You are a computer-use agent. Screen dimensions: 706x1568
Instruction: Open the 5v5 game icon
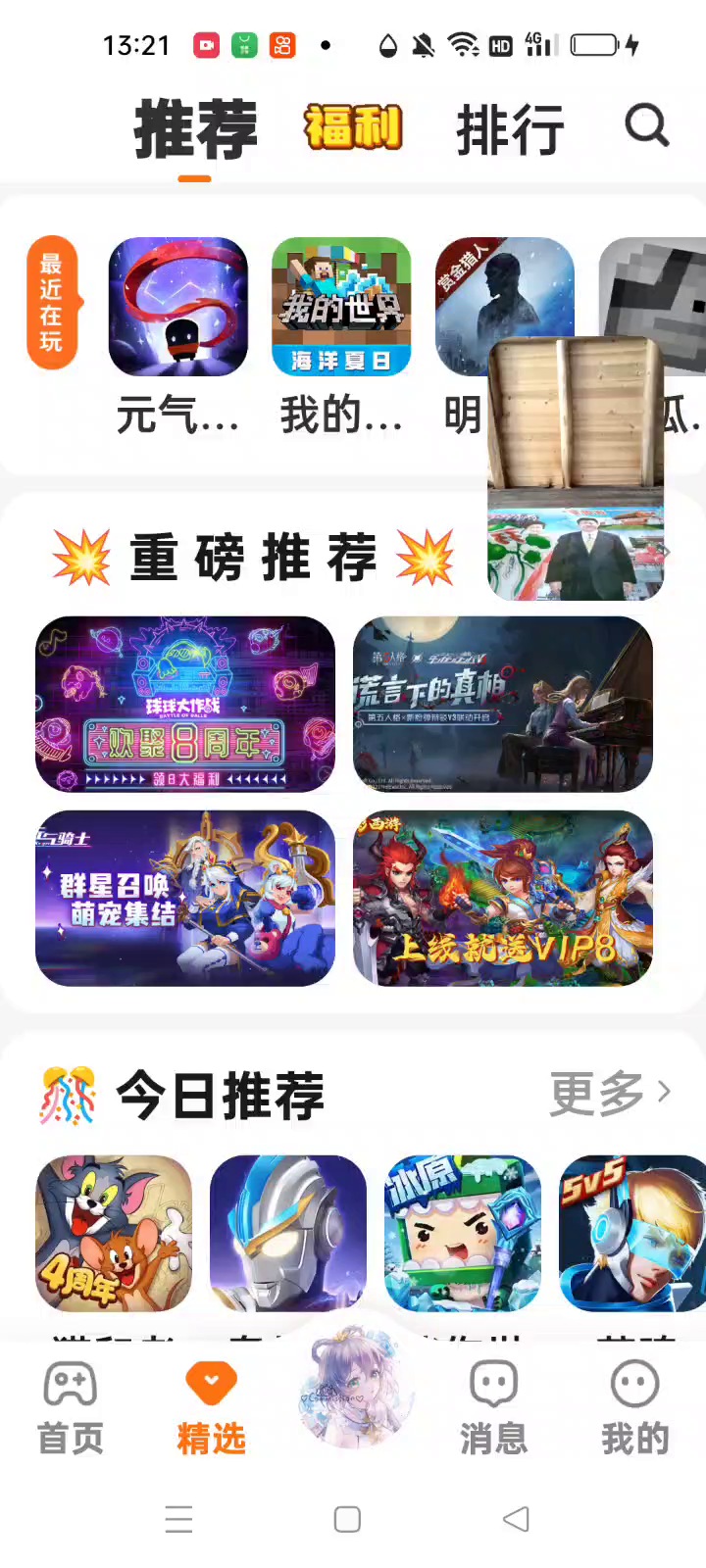(x=631, y=1233)
